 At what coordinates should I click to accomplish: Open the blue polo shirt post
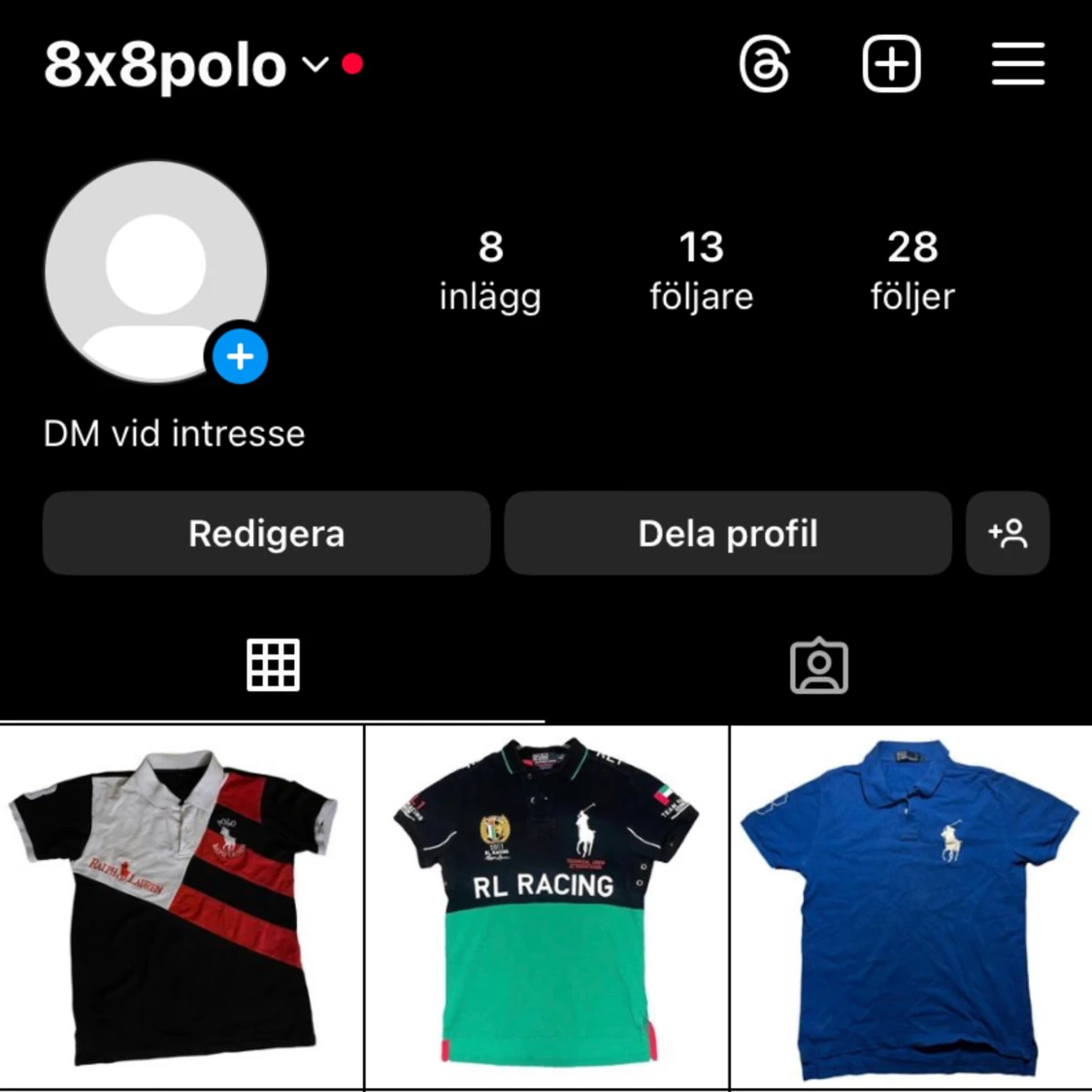pos(910,908)
